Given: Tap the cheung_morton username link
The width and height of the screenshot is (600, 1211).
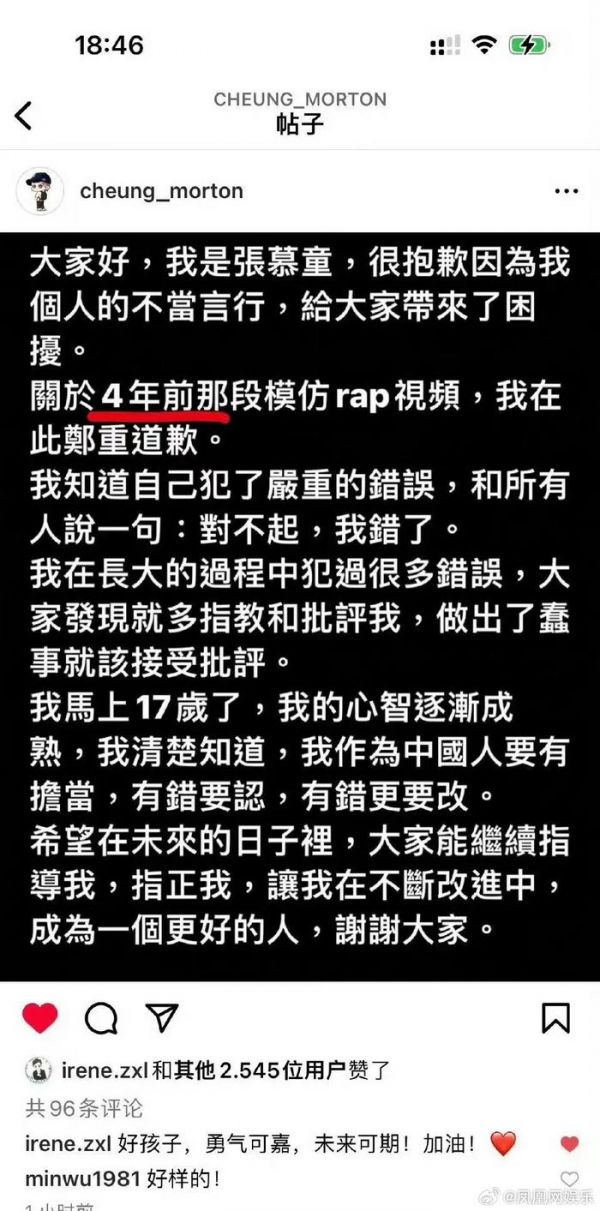Looking at the screenshot, I should click(161, 190).
